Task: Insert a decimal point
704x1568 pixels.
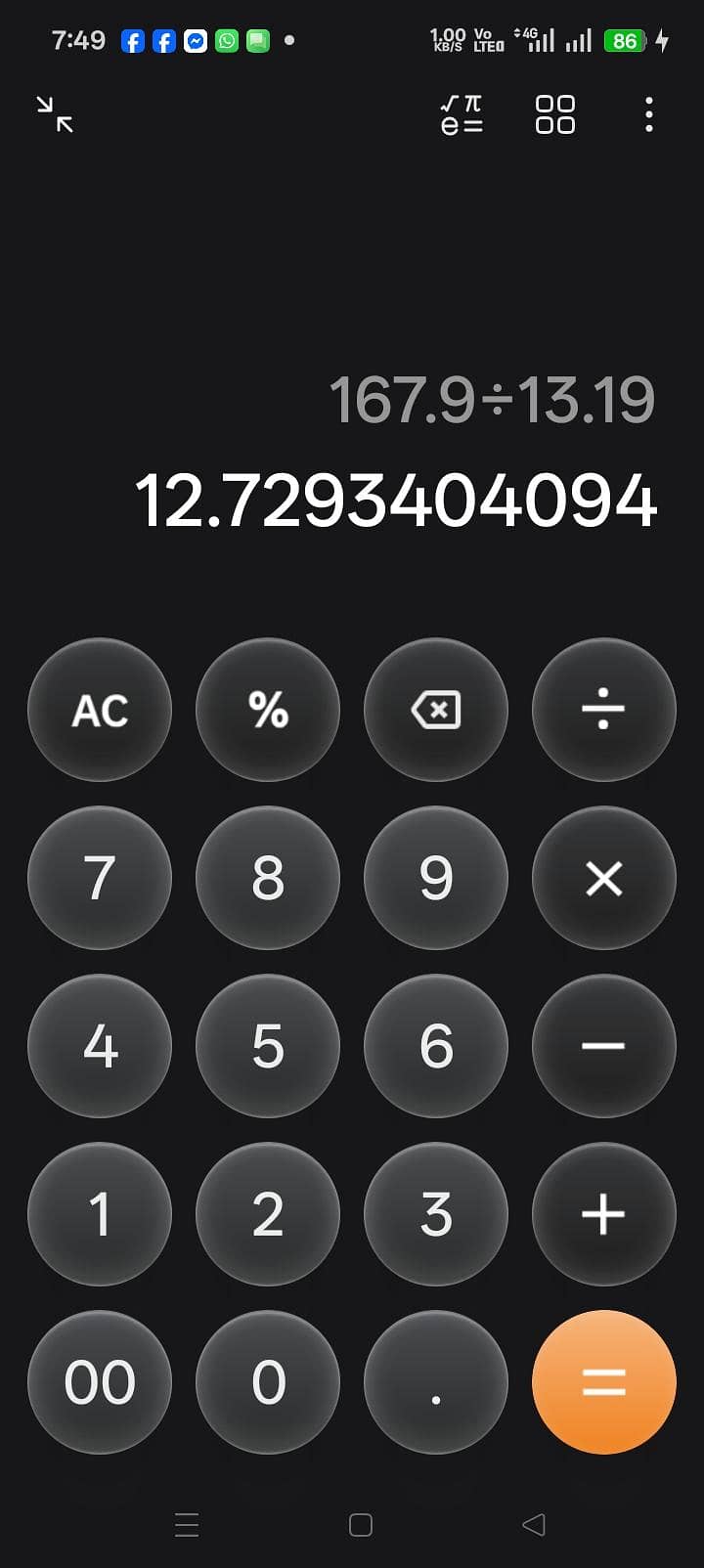Action: (436, 1382)
